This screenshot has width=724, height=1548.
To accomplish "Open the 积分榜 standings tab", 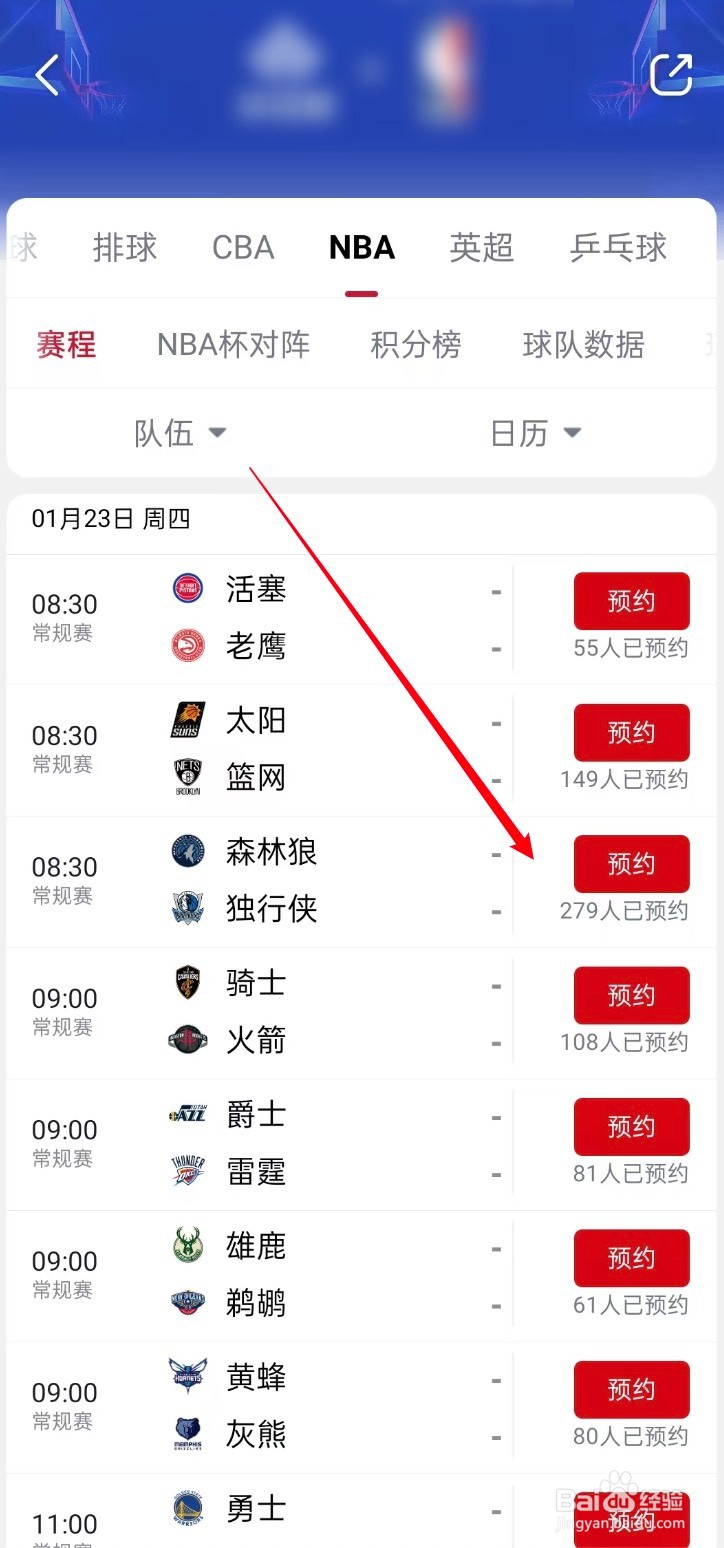I will click(415, 345).
